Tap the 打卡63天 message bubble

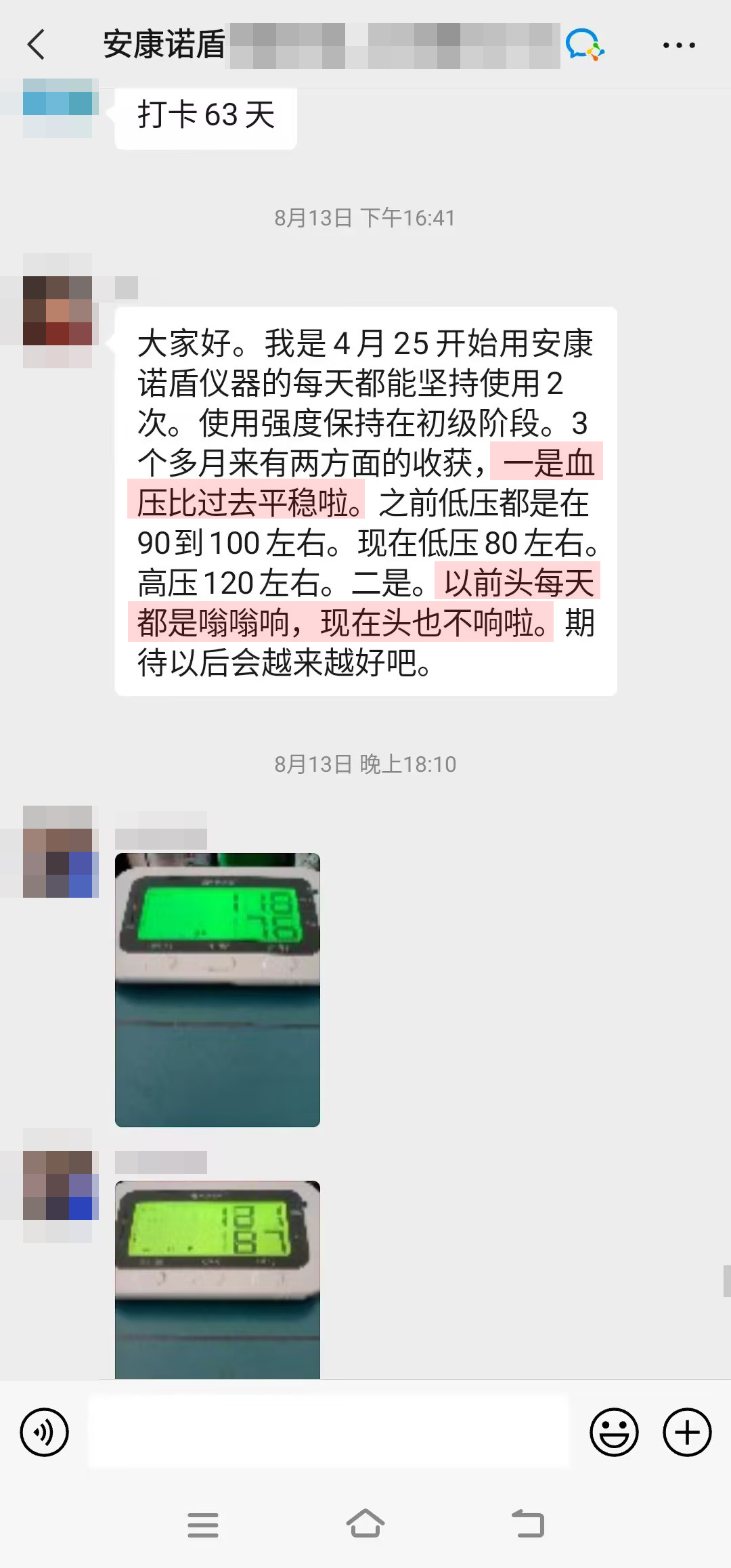(x=205, y=116)
